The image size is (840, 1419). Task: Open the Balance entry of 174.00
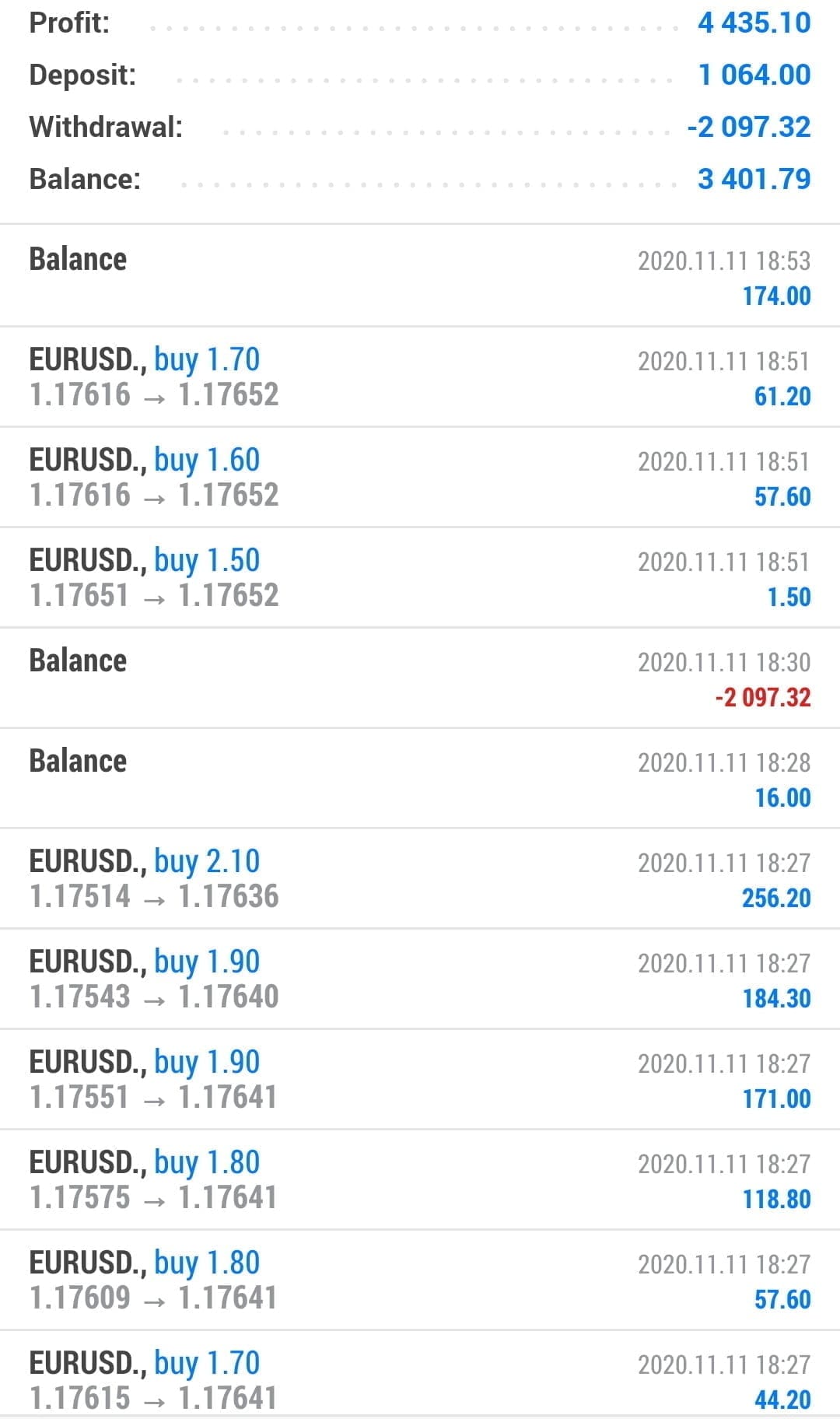[x=420, y=277]
